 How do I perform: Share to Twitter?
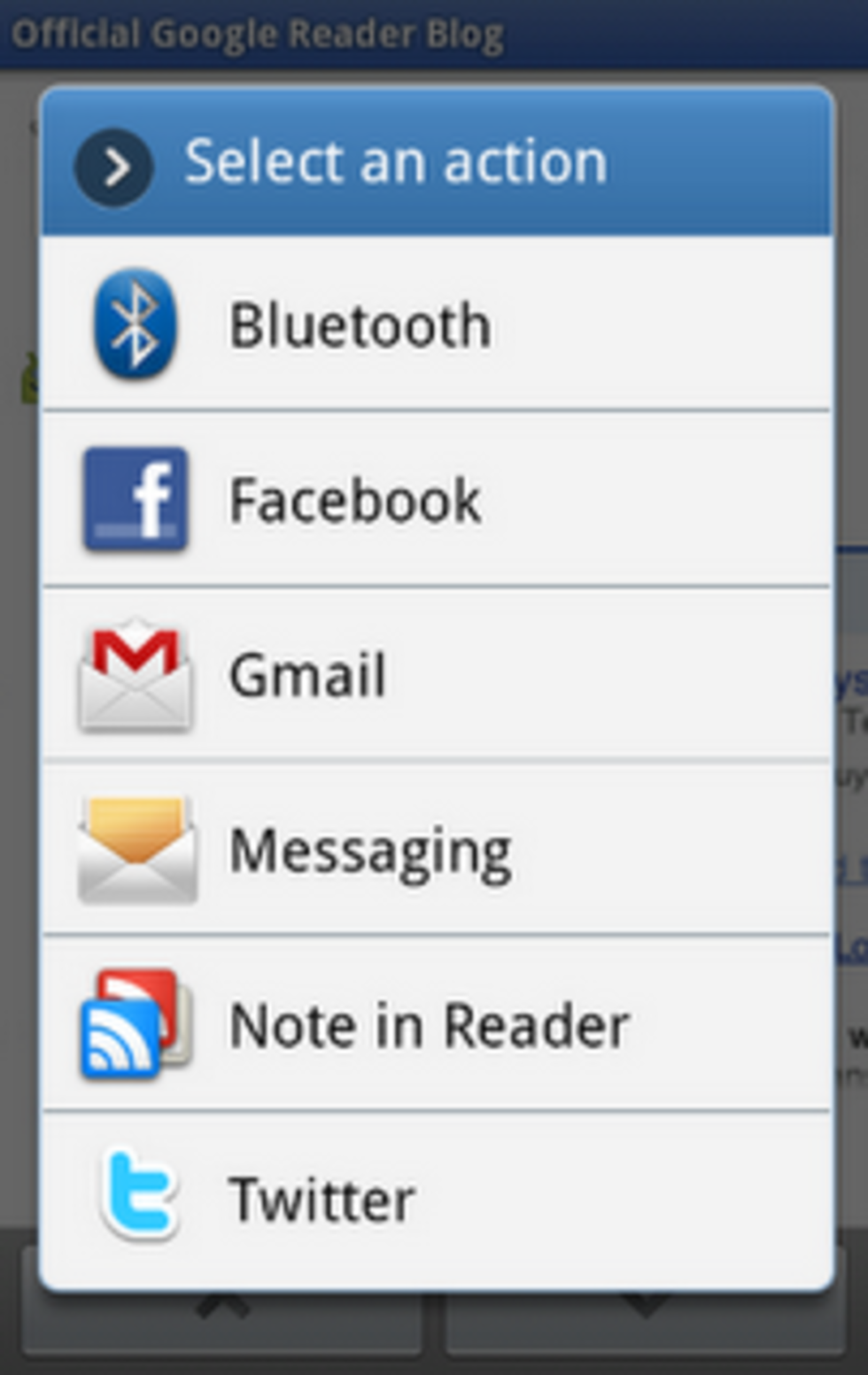coord(434,1199)
